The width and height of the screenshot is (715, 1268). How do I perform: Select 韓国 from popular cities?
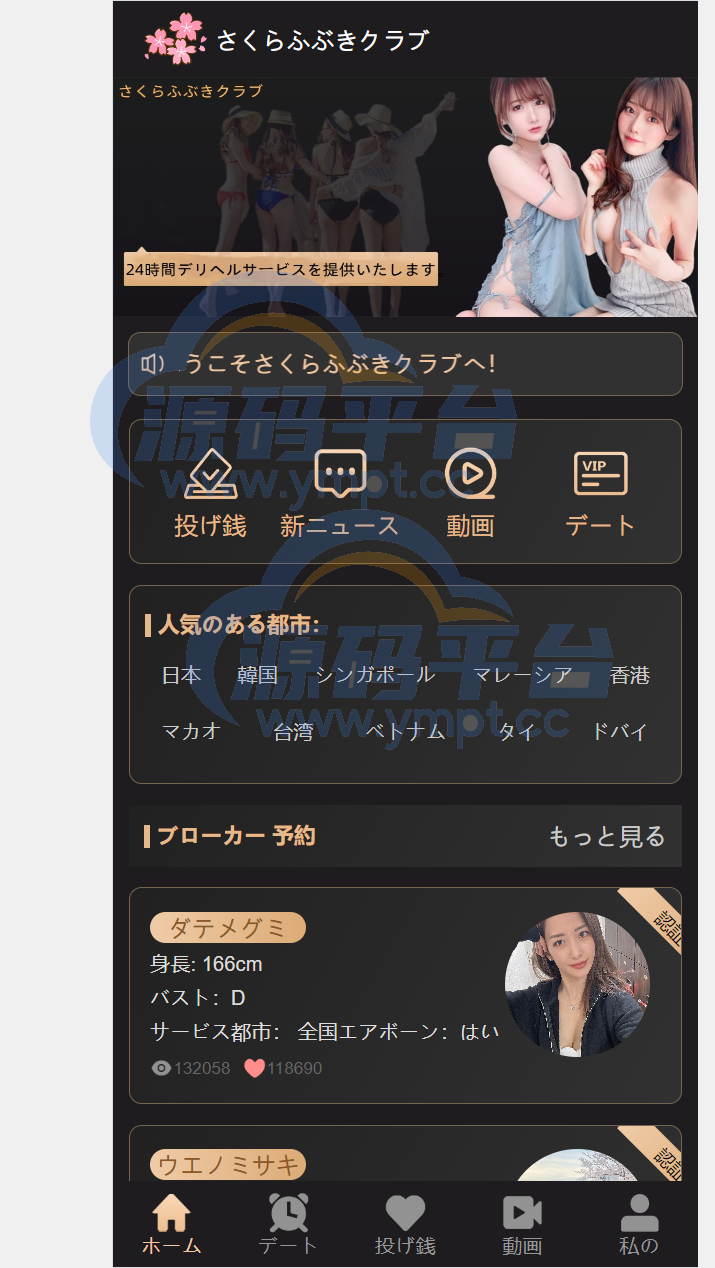click(x=257, y=675)
